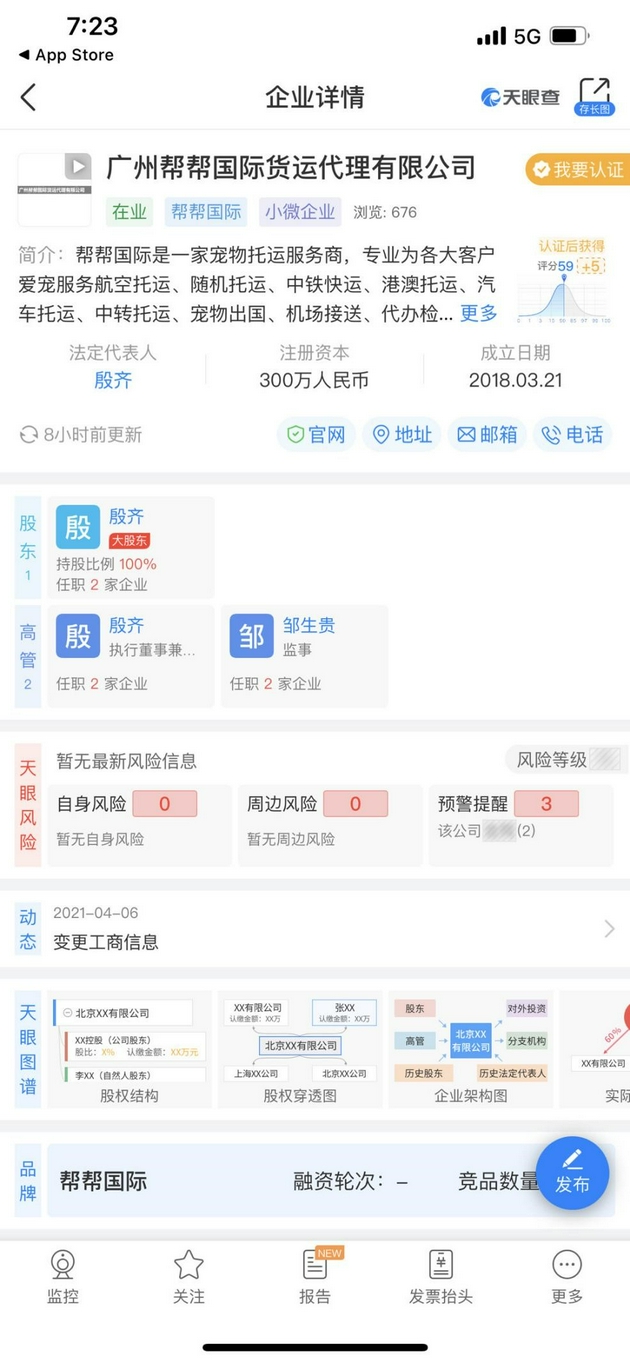Image resolution: width=630 pixels, height=1363 pixels.
Task: Go back from the 企业详情 page
Action: [x=28, y=97]
